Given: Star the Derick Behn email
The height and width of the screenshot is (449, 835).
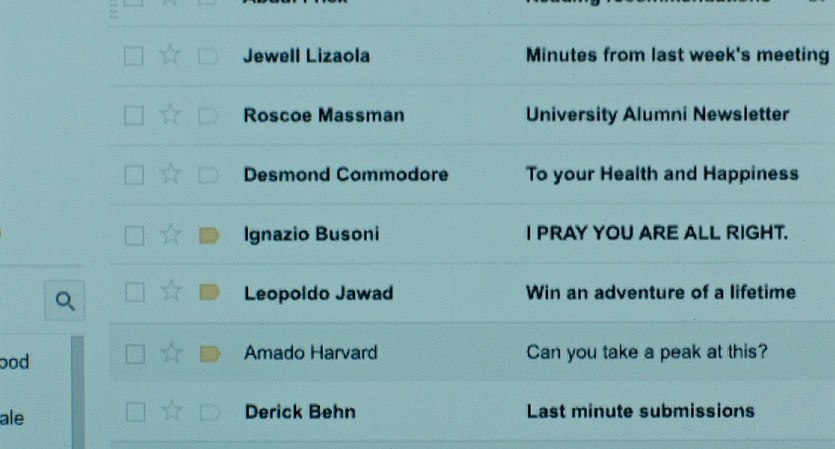Looking at the screenshot, I should coord(171,411).
